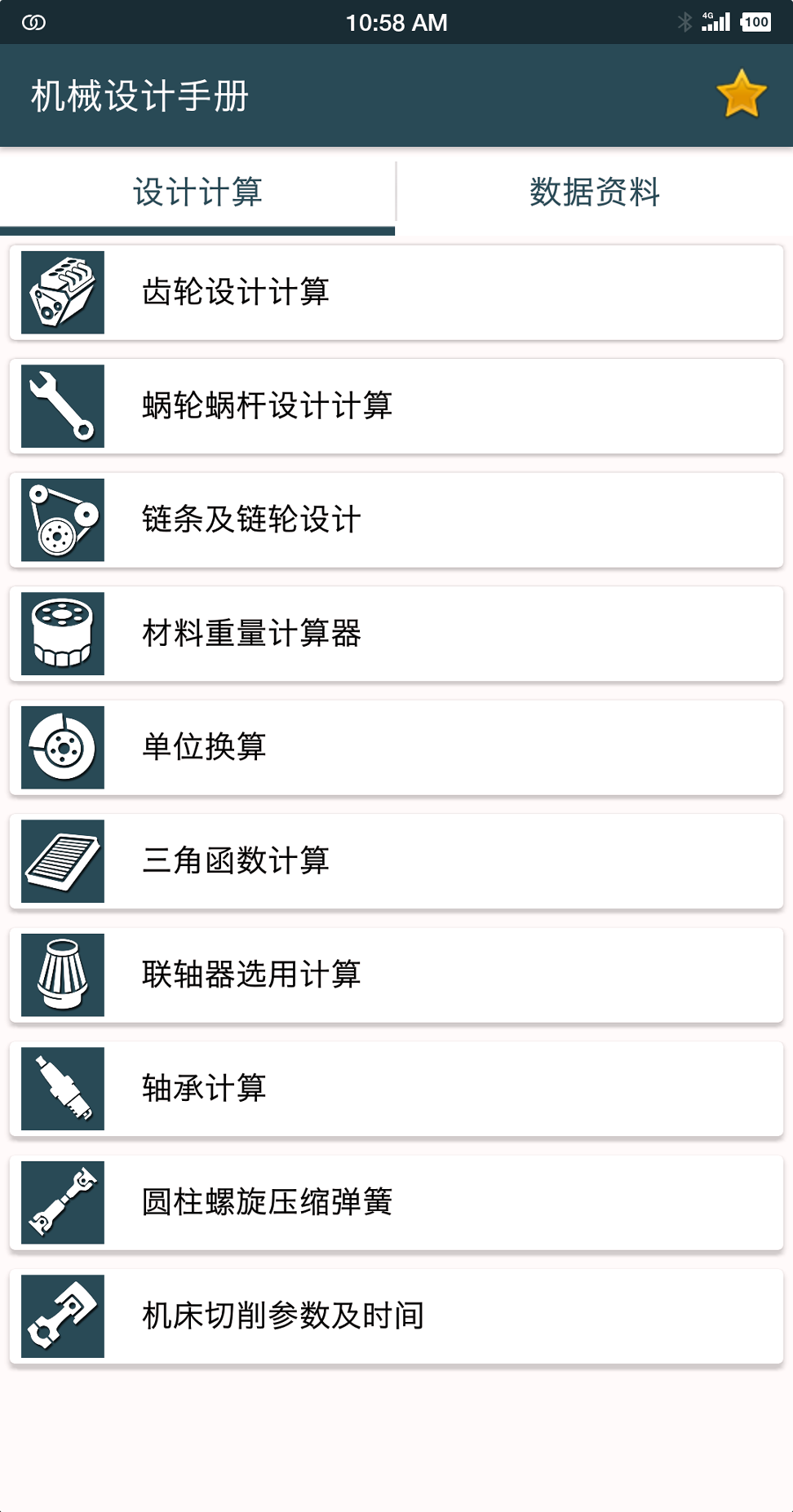Tap the driveshaft icon beside 圆柱螺旋压缩弹簧
The image size is (793, 1512).
click(x=62, y=1202)
